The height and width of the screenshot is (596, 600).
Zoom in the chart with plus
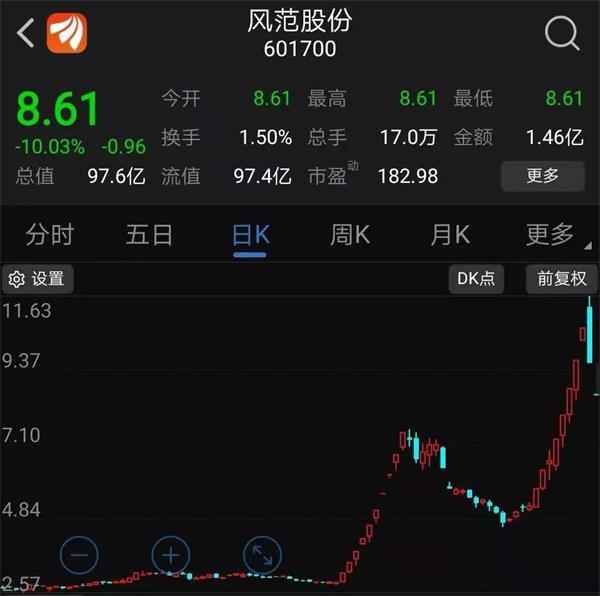[171, 555]
